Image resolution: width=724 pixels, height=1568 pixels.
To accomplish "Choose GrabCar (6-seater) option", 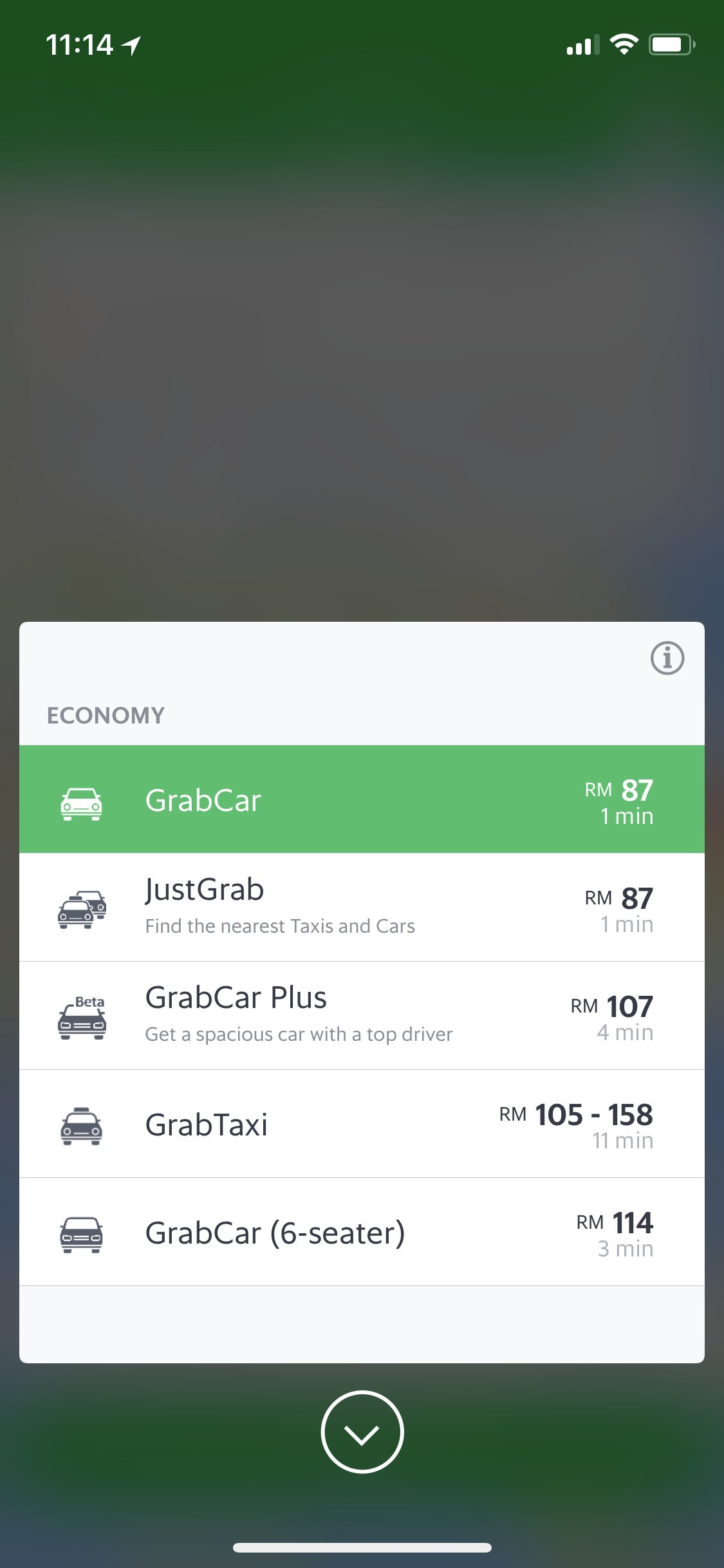I will pos(362,1232).
